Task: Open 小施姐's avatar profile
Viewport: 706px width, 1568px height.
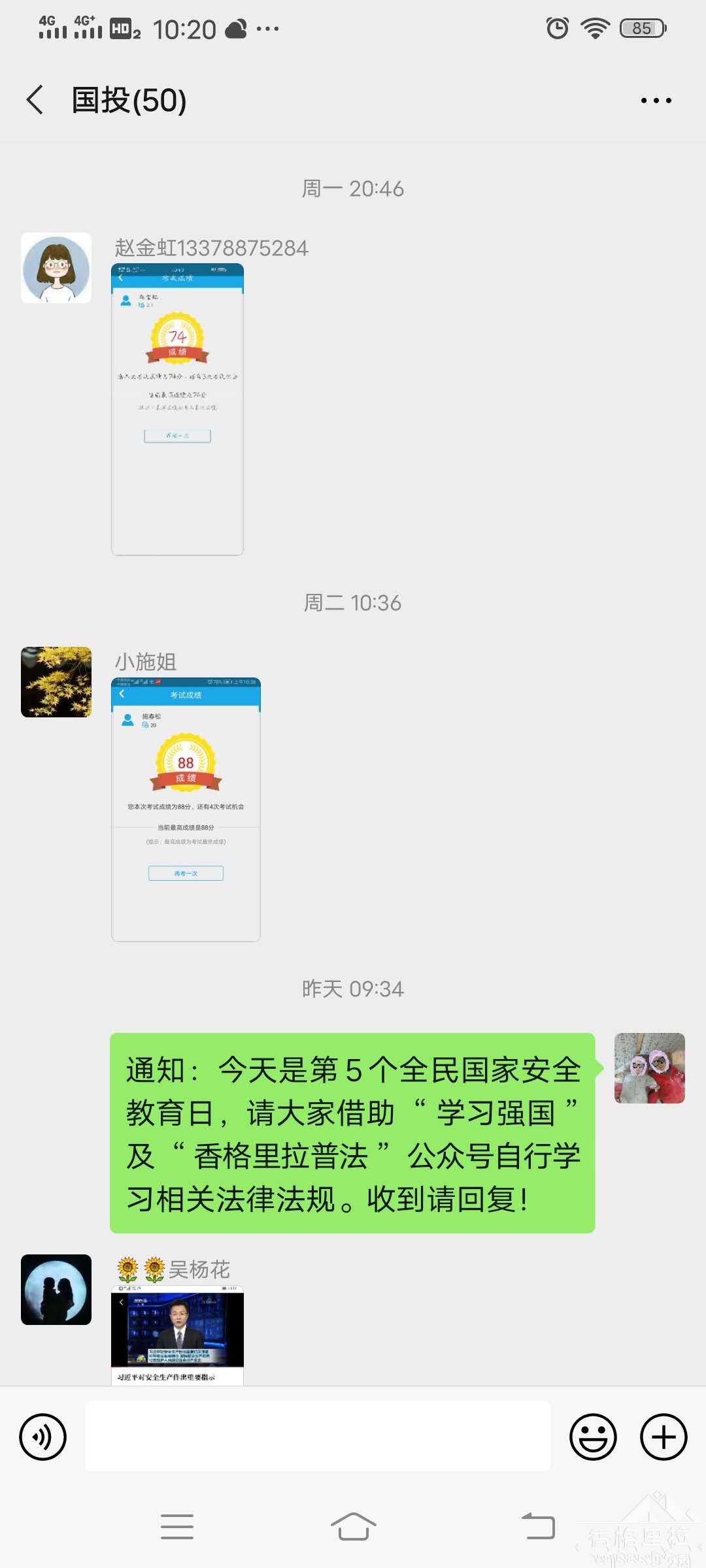Action: click(x=56, y=682)
